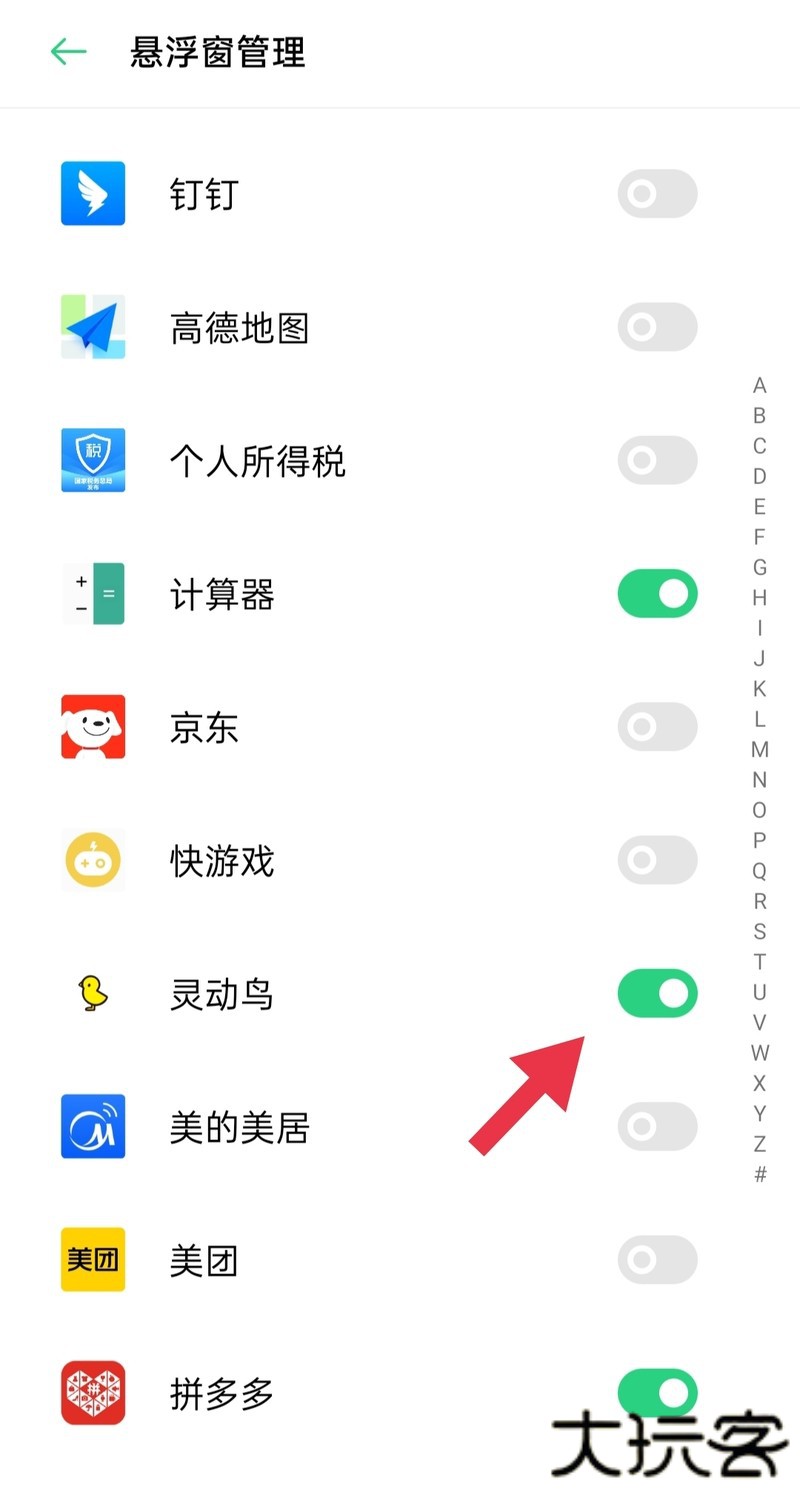Open the 计算器 calculator app icon
Viewport: 800px width, 1497px height.
pyautogui.click(x=92, y=594)
